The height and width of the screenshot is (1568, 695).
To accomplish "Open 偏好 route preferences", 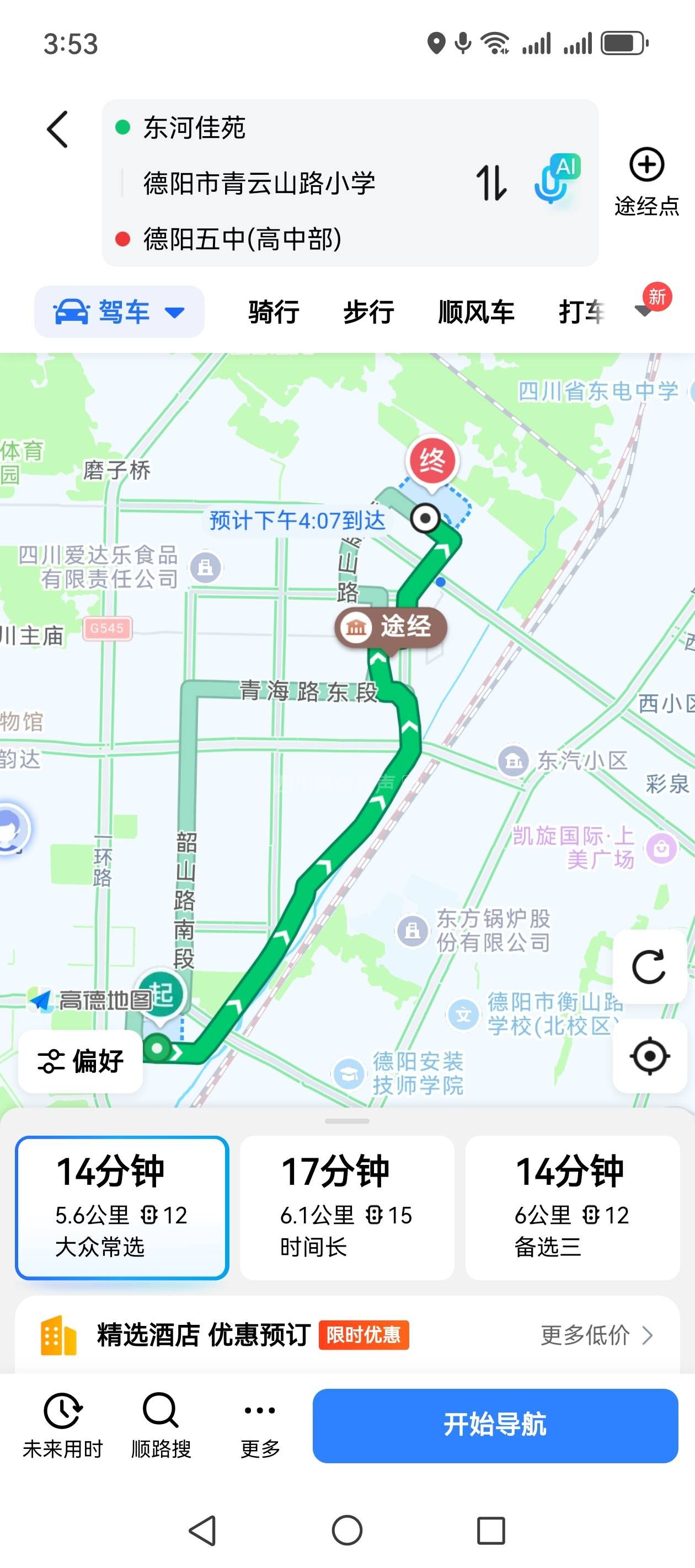I will (x=81, y=1061).
